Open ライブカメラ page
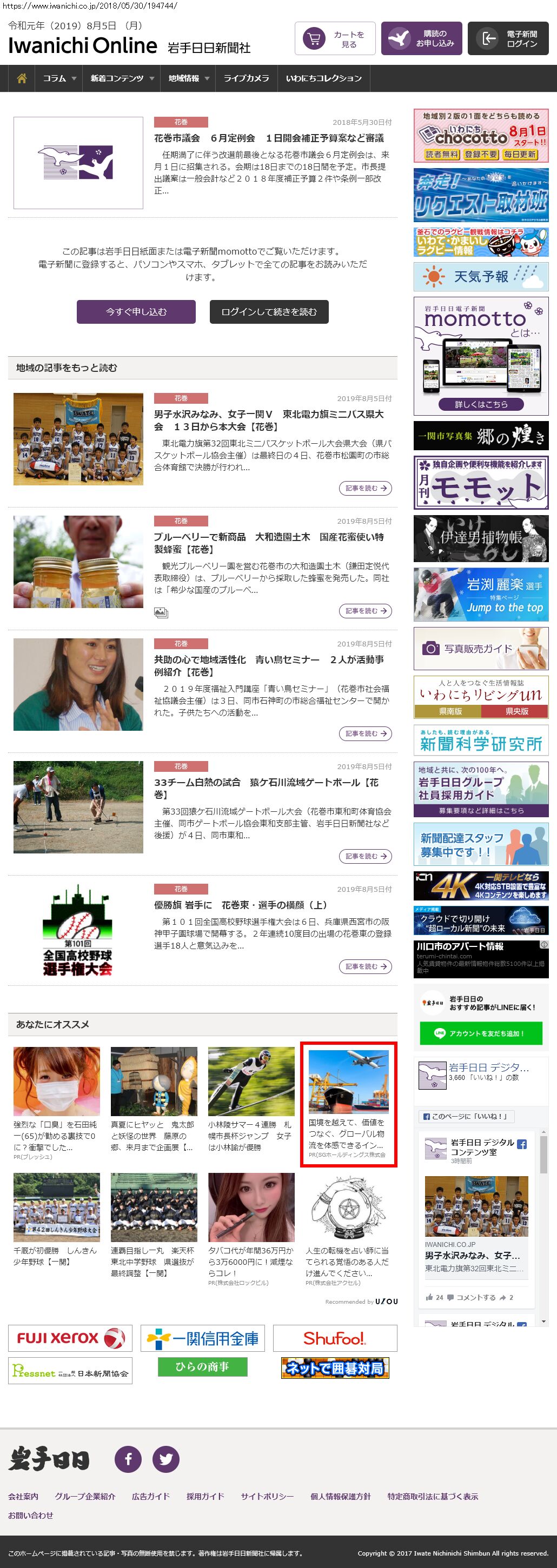The width and height of the screenshot is (557, 1568). tap(246, 78)
